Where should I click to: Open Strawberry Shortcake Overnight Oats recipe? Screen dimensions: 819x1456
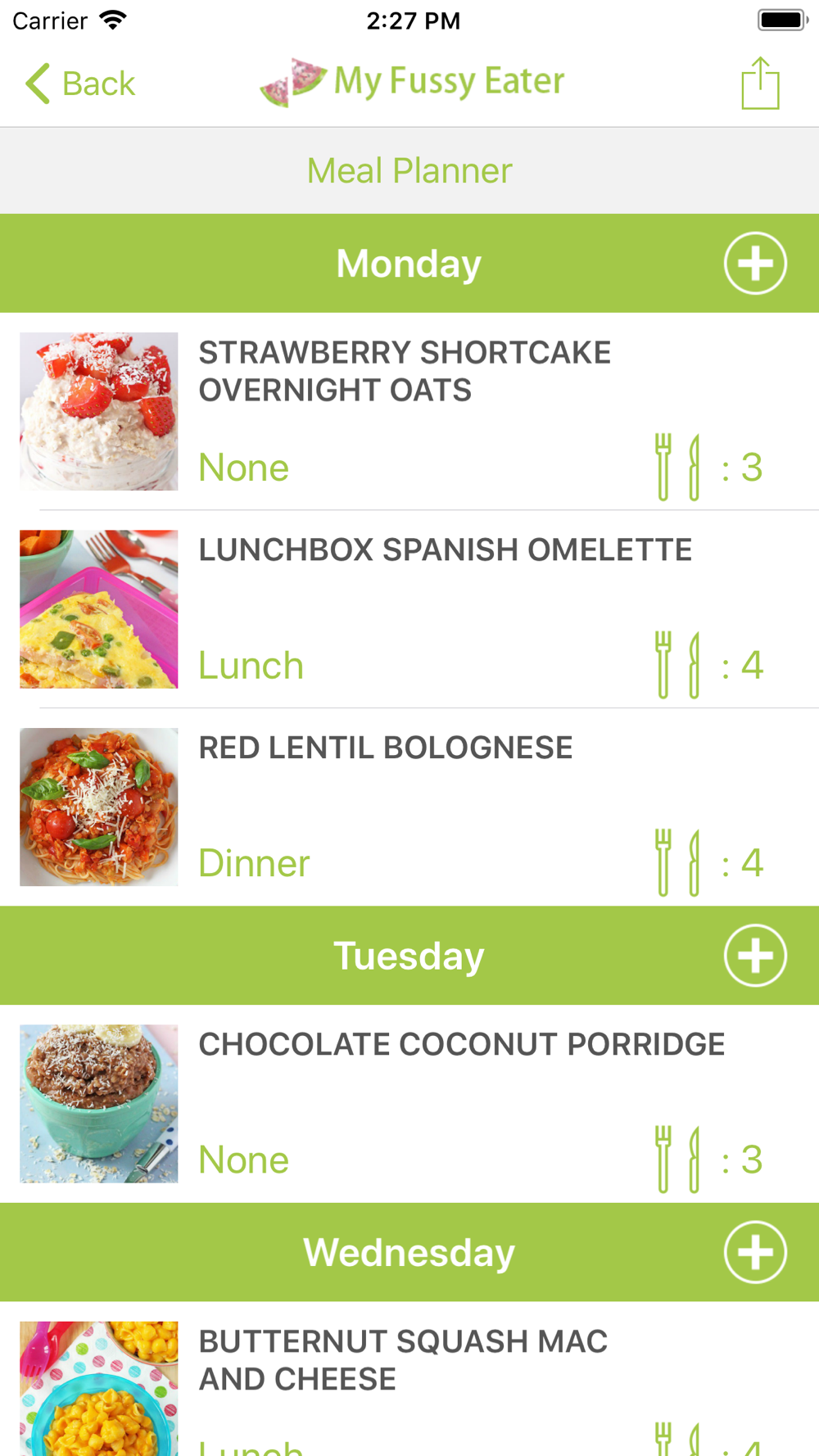(x=409, y=411)
